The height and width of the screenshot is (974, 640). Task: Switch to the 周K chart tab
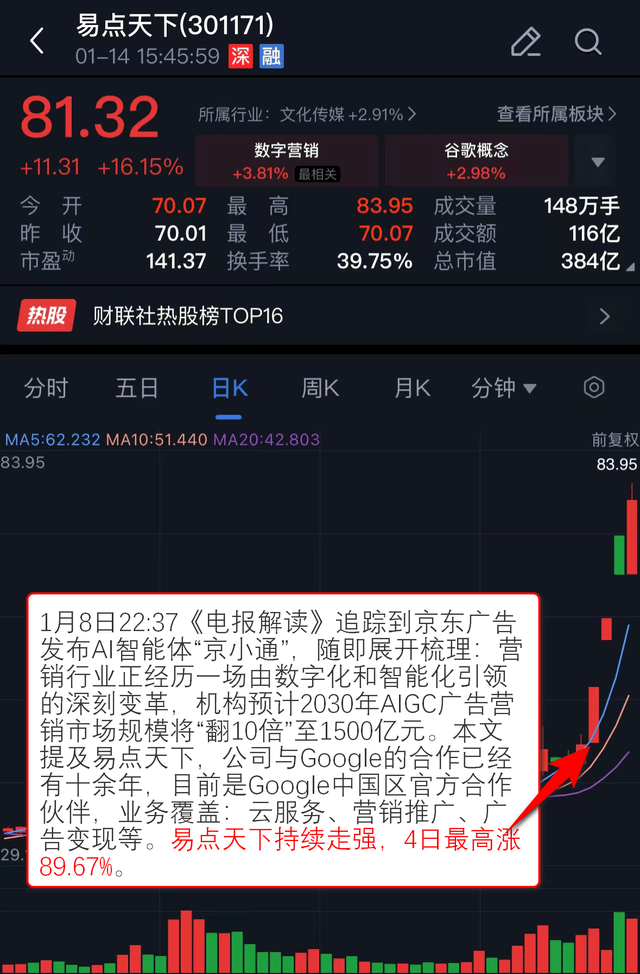click(320, 388)
